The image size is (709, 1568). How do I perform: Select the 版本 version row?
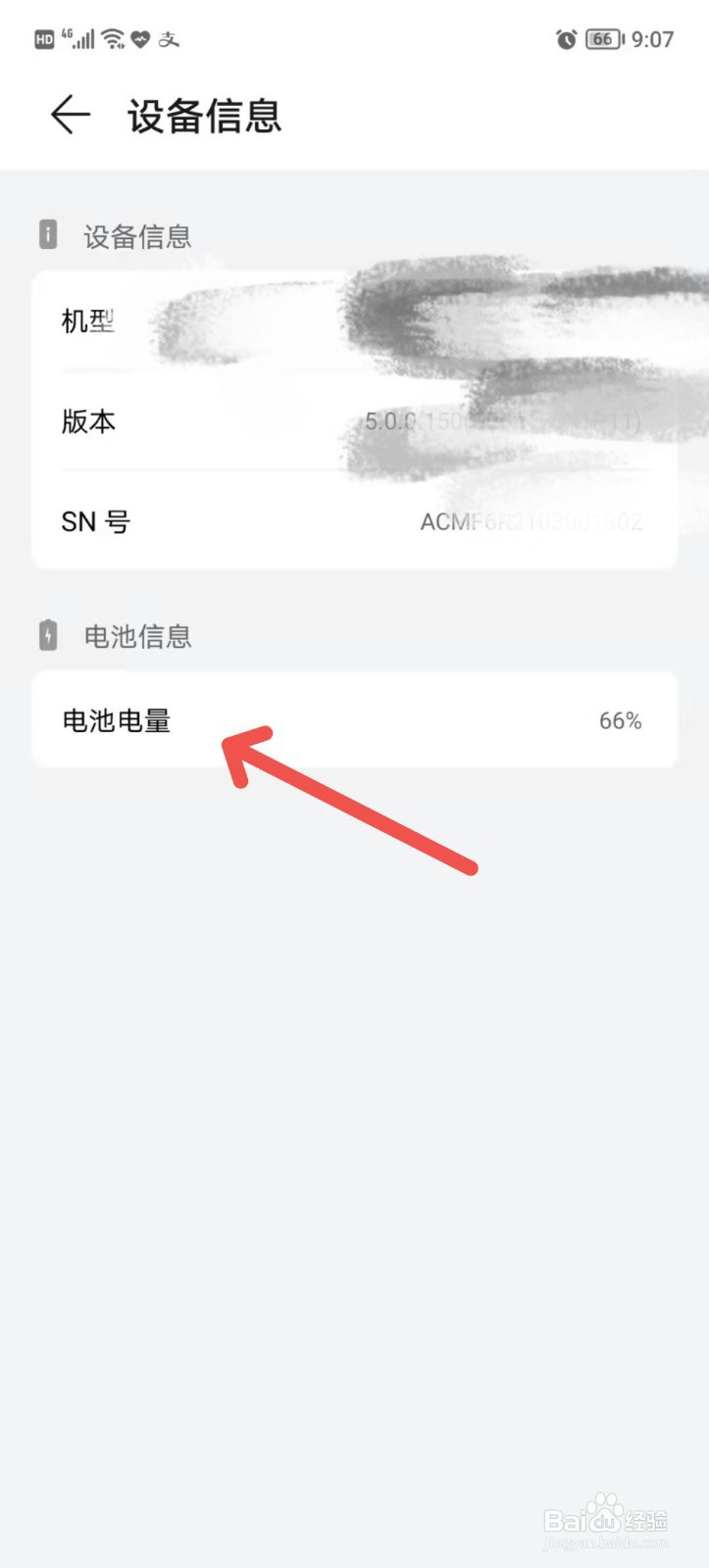point(353,421)
